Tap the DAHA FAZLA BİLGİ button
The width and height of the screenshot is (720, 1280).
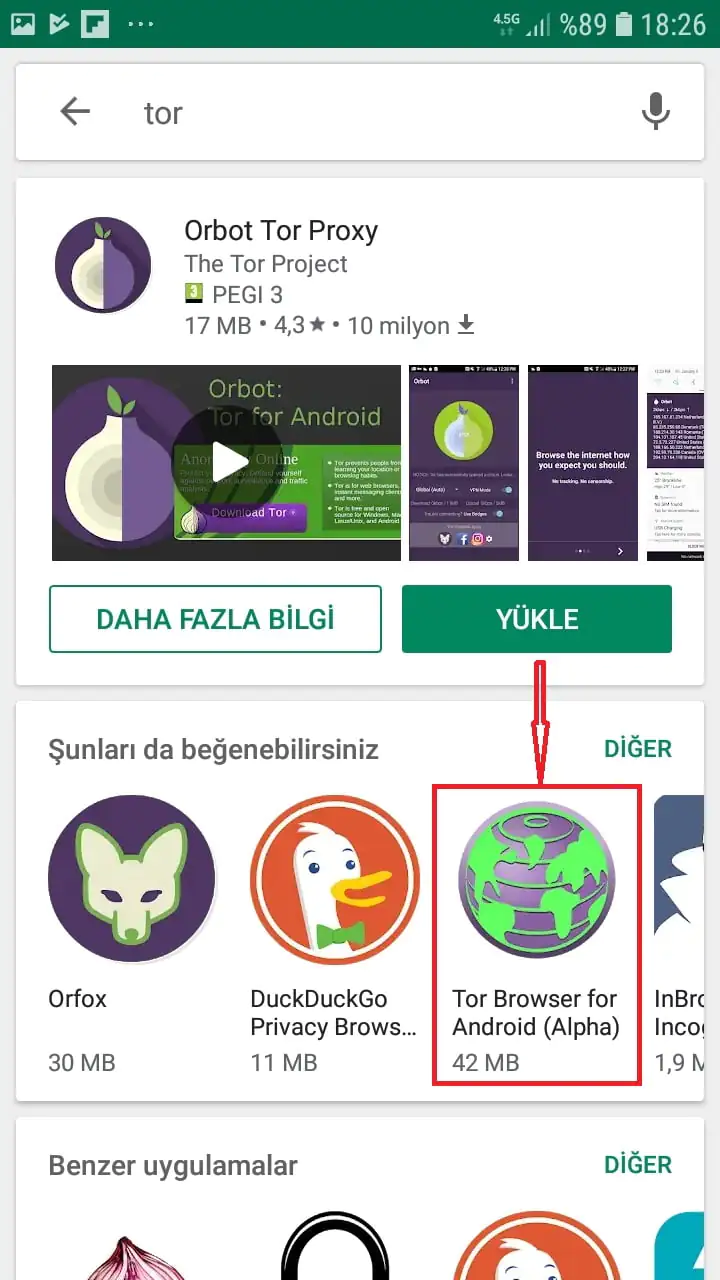tap(215, 619)
